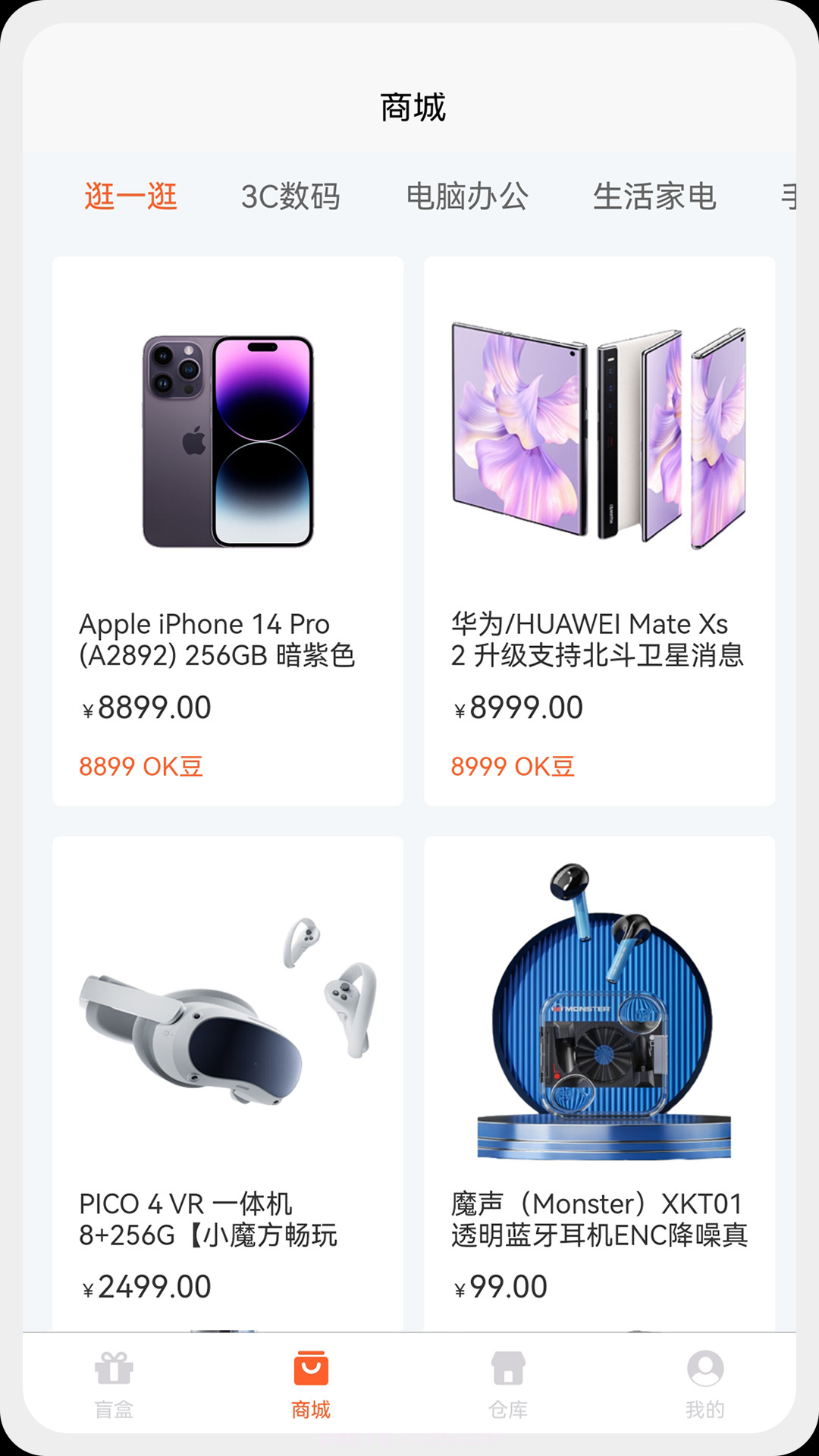This screenshot has width=819, height=1456.
Task: Open the 生活家电 category tab
Action: pos(655,196)
